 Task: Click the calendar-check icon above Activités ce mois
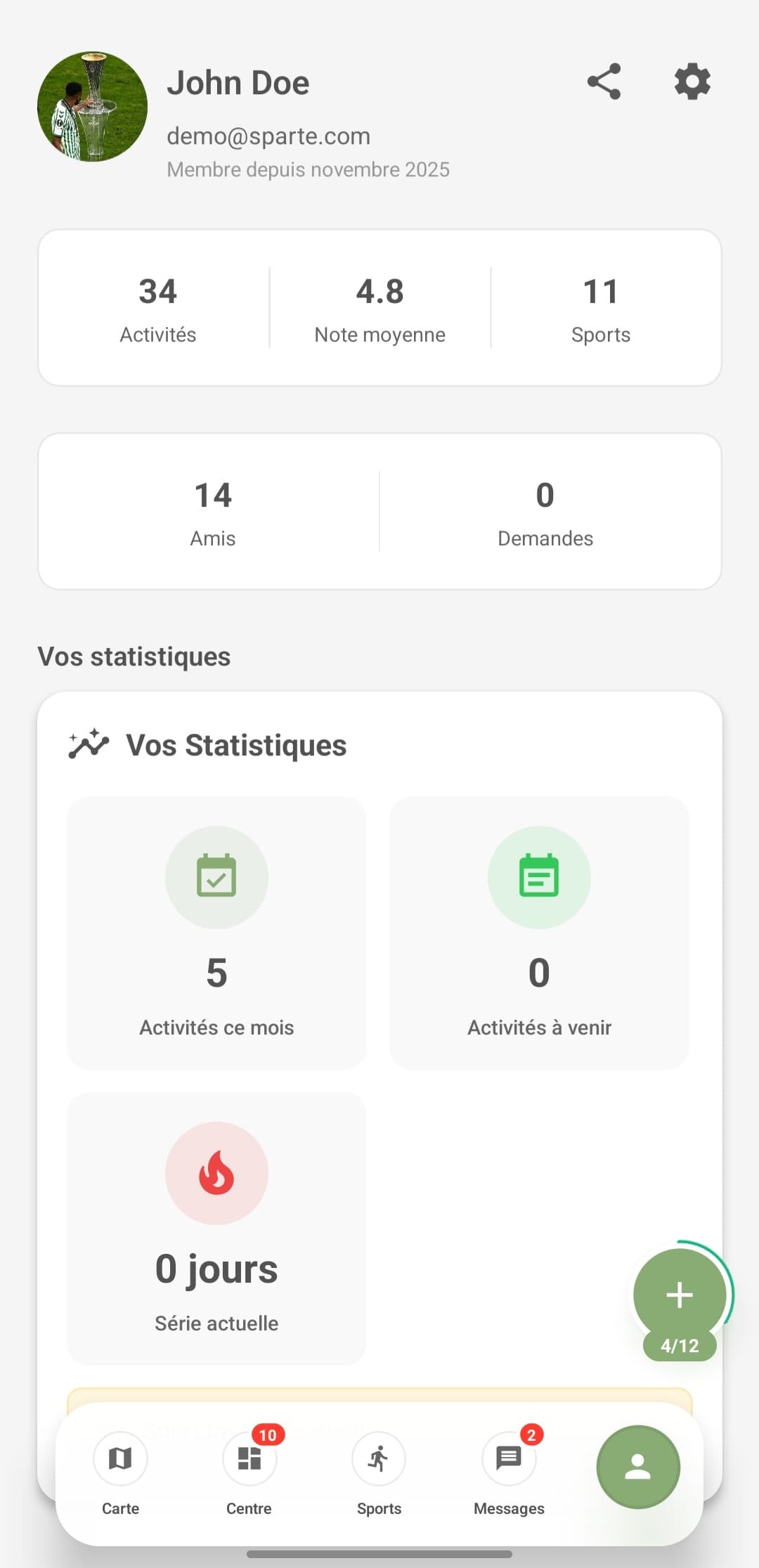tap(216, 876)
